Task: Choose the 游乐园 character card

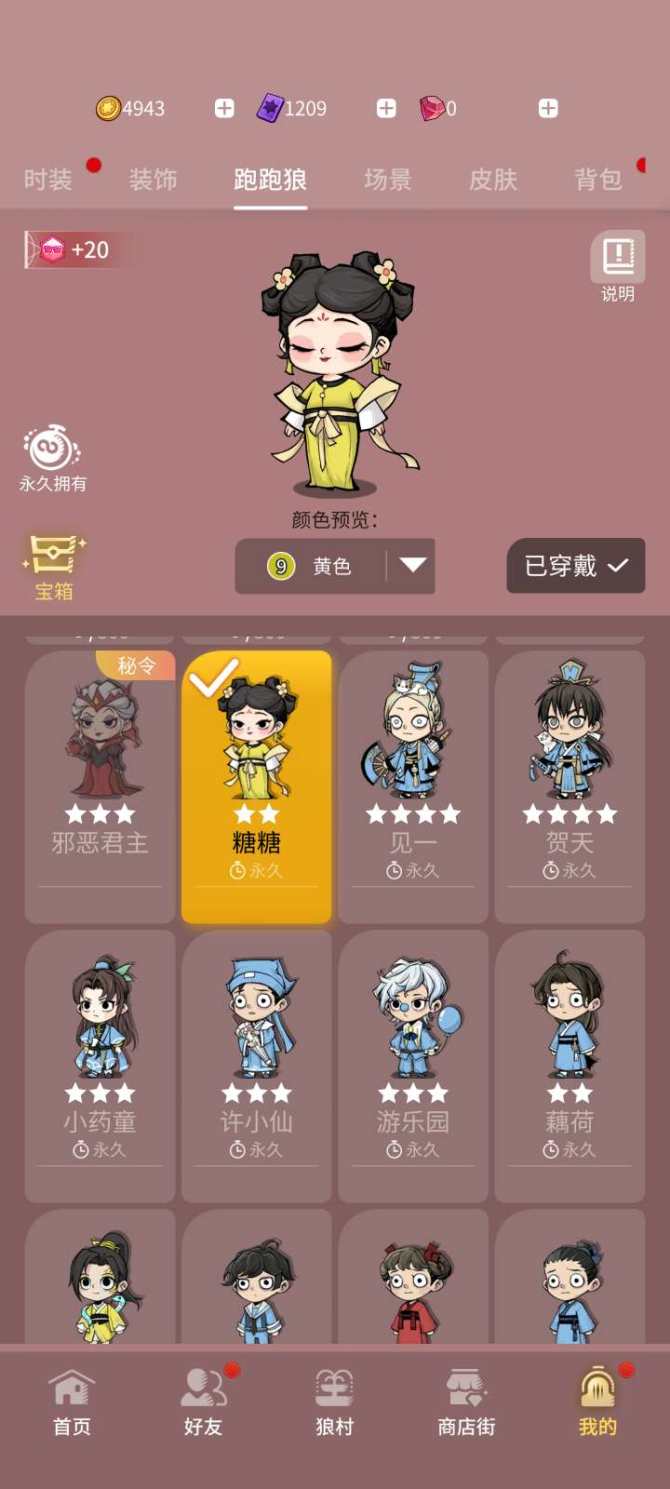Action: pyautogui.click(x=413, y=1066)
